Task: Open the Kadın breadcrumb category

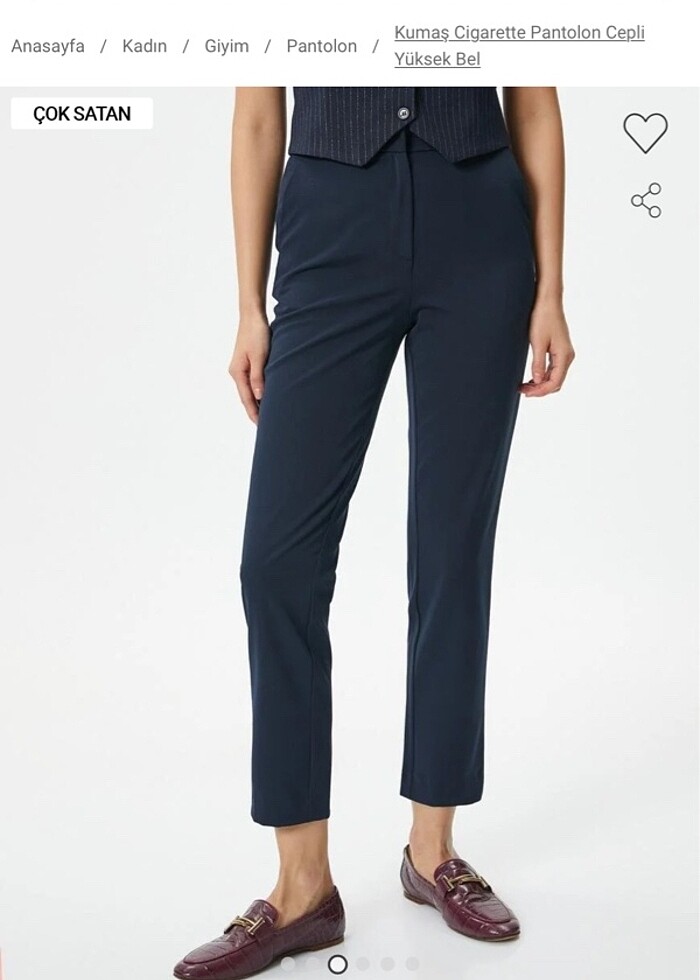Action: (x=144, y=46)
